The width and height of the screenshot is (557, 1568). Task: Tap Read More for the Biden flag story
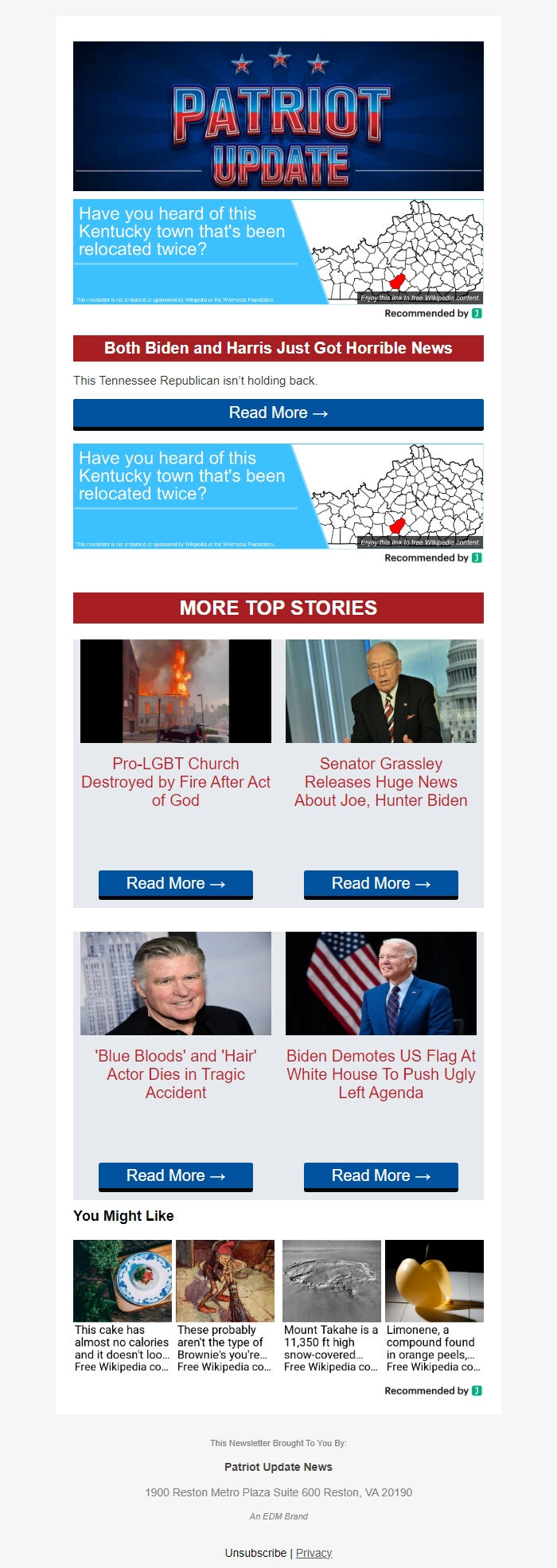(380, 1175)
